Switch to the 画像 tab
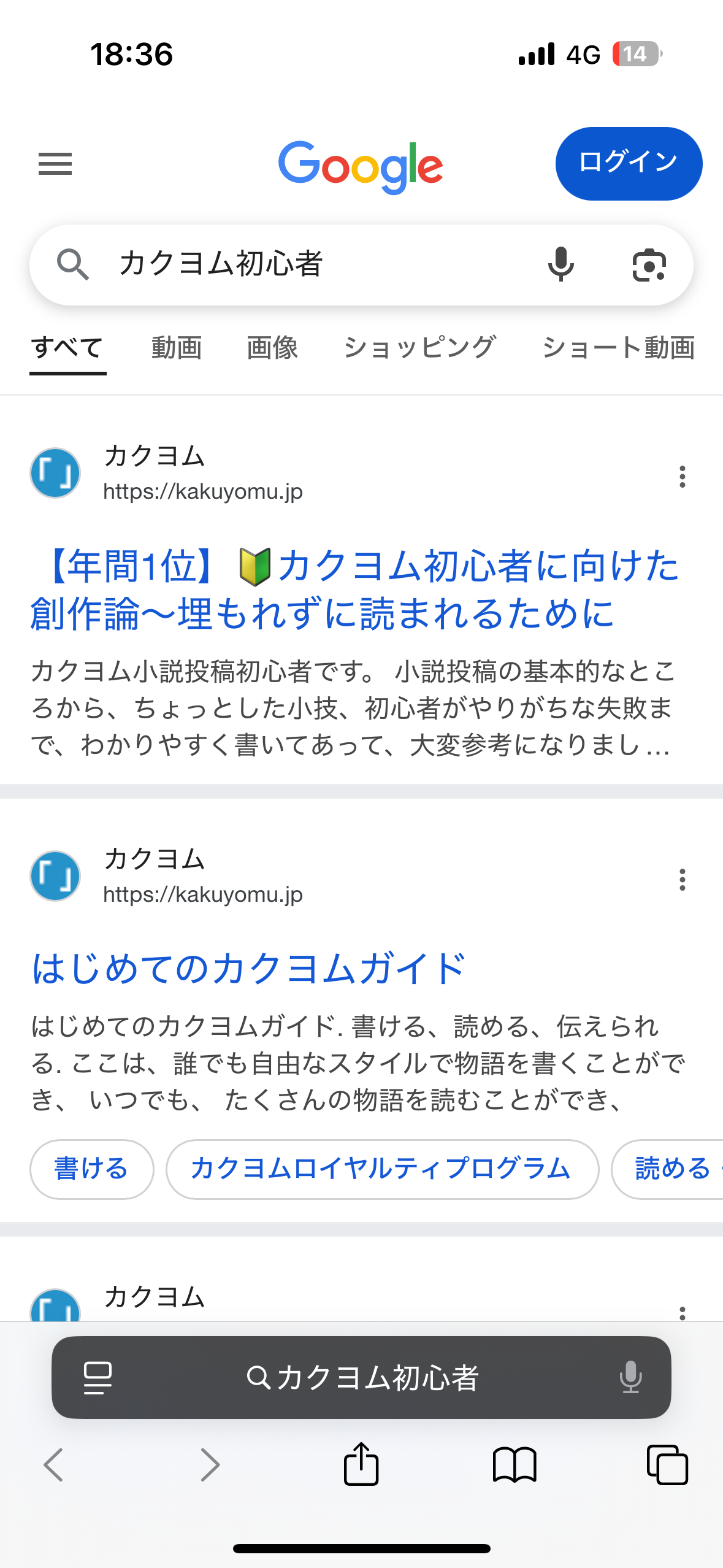Image resolution: width=723 pixels, height=1568 pixels. coord(272,348)
